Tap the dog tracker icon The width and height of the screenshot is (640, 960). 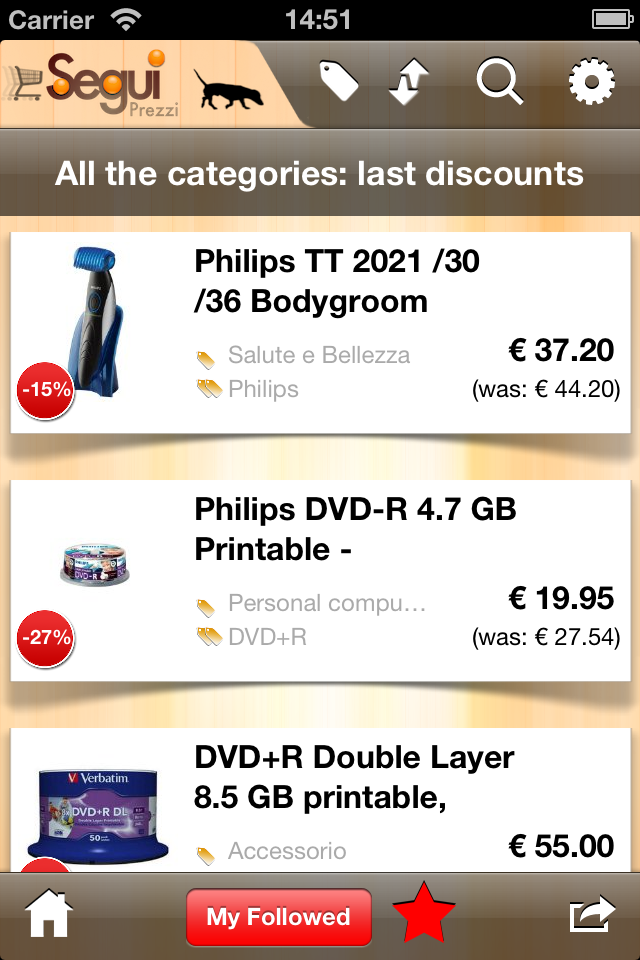click(228, 88)
